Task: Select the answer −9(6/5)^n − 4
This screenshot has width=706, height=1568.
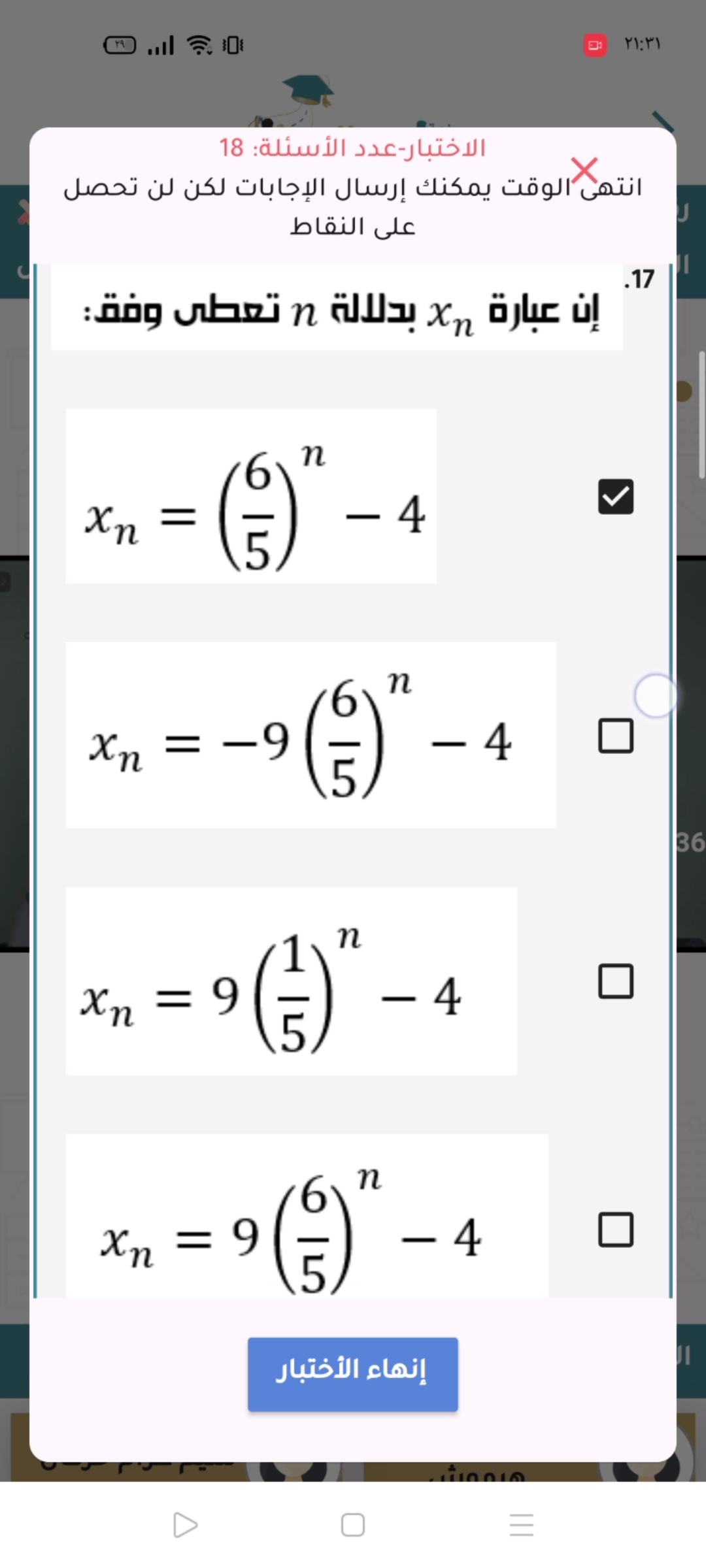Action: [616, 736]
